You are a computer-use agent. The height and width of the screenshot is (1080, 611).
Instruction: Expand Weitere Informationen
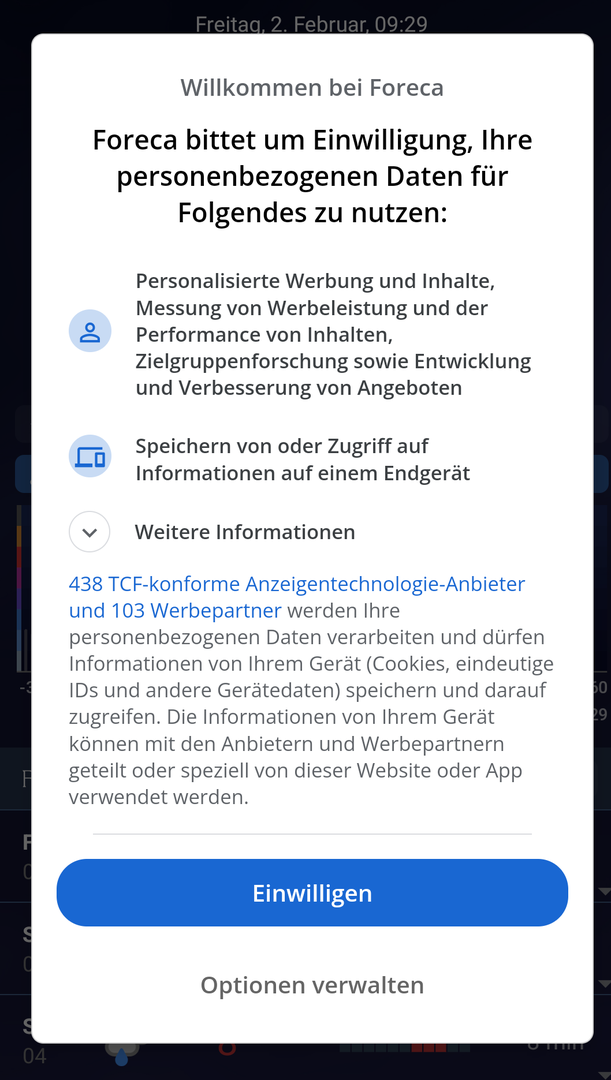(89, 532)
